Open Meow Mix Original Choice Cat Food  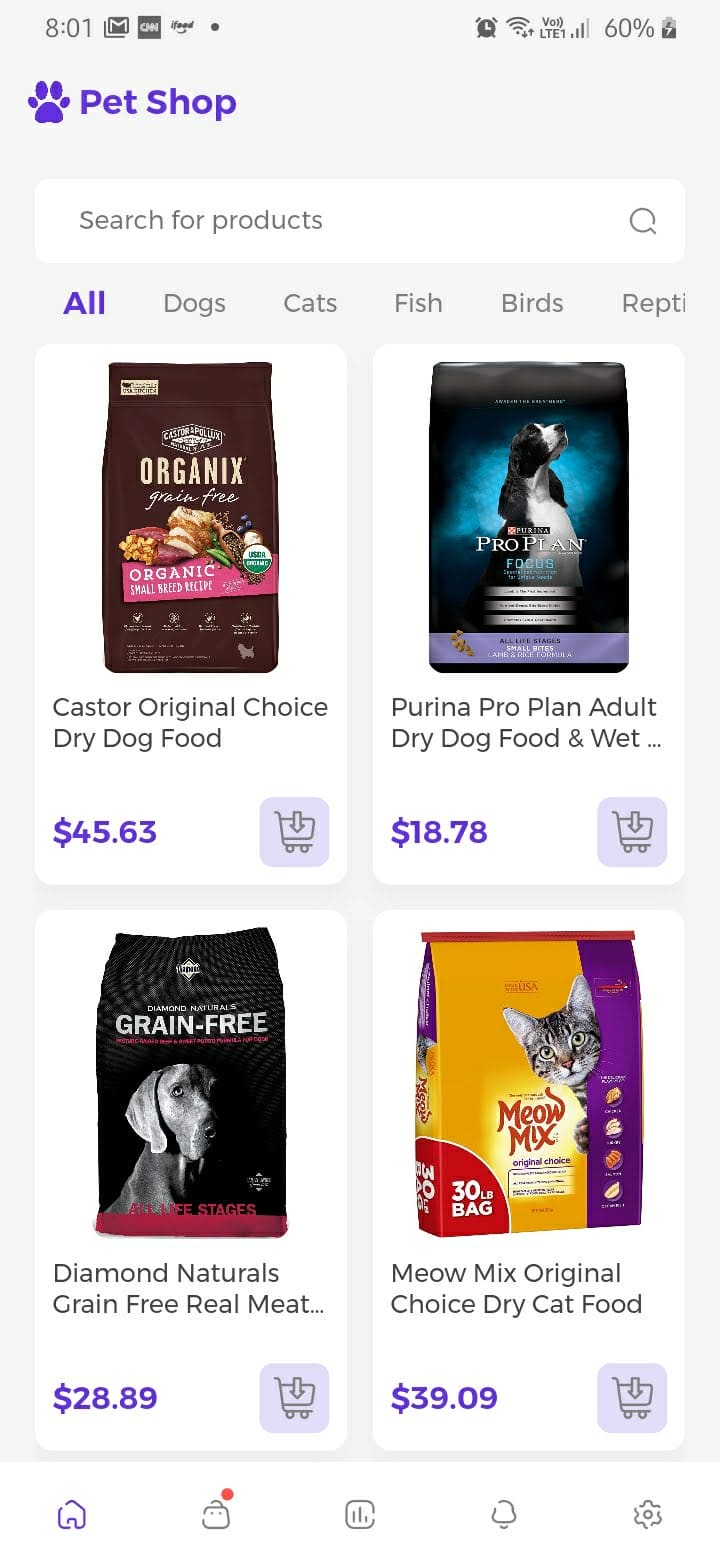point(529,1180)
